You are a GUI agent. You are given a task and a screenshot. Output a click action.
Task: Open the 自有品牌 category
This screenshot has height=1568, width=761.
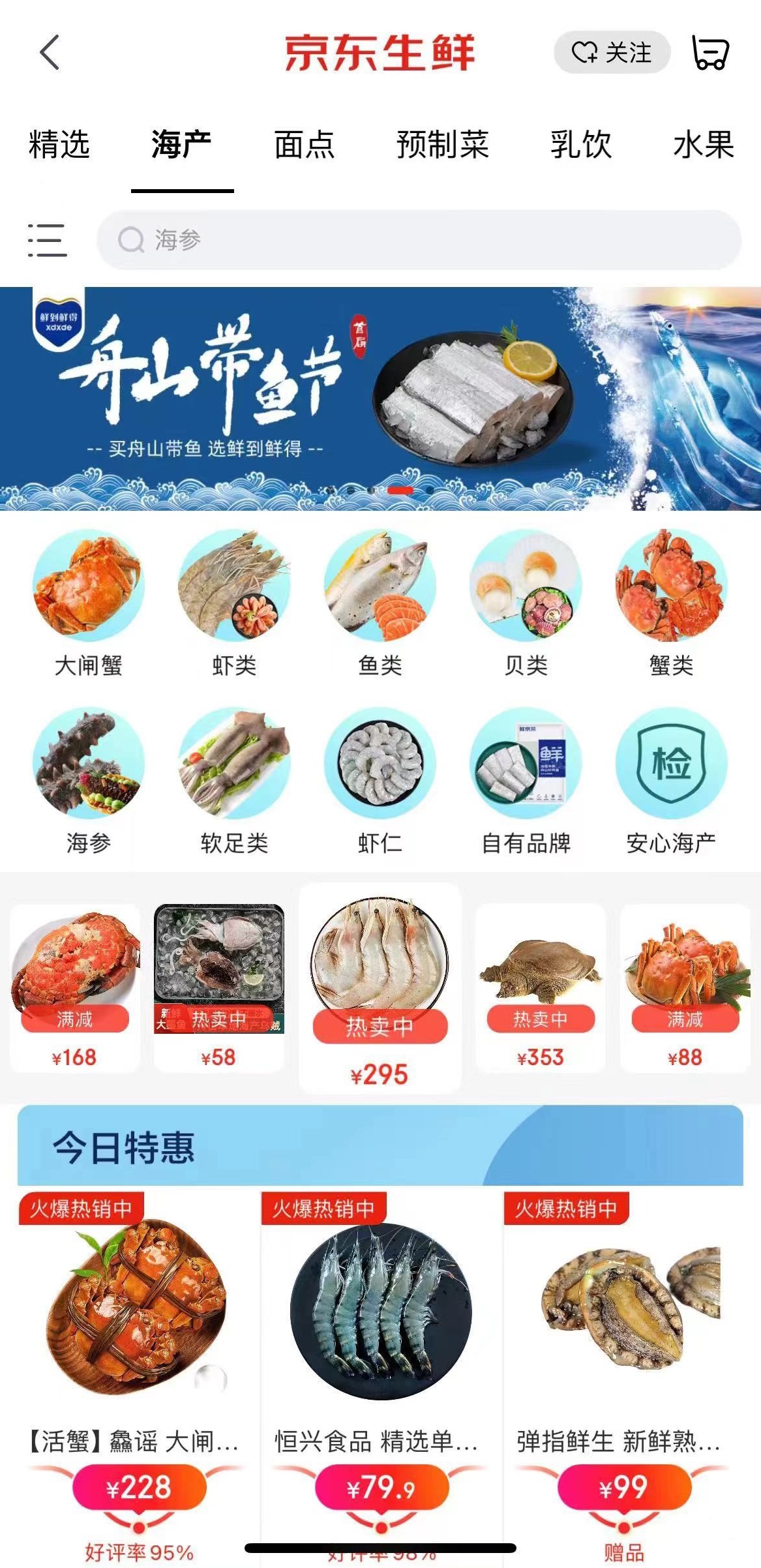click(526, 781)
